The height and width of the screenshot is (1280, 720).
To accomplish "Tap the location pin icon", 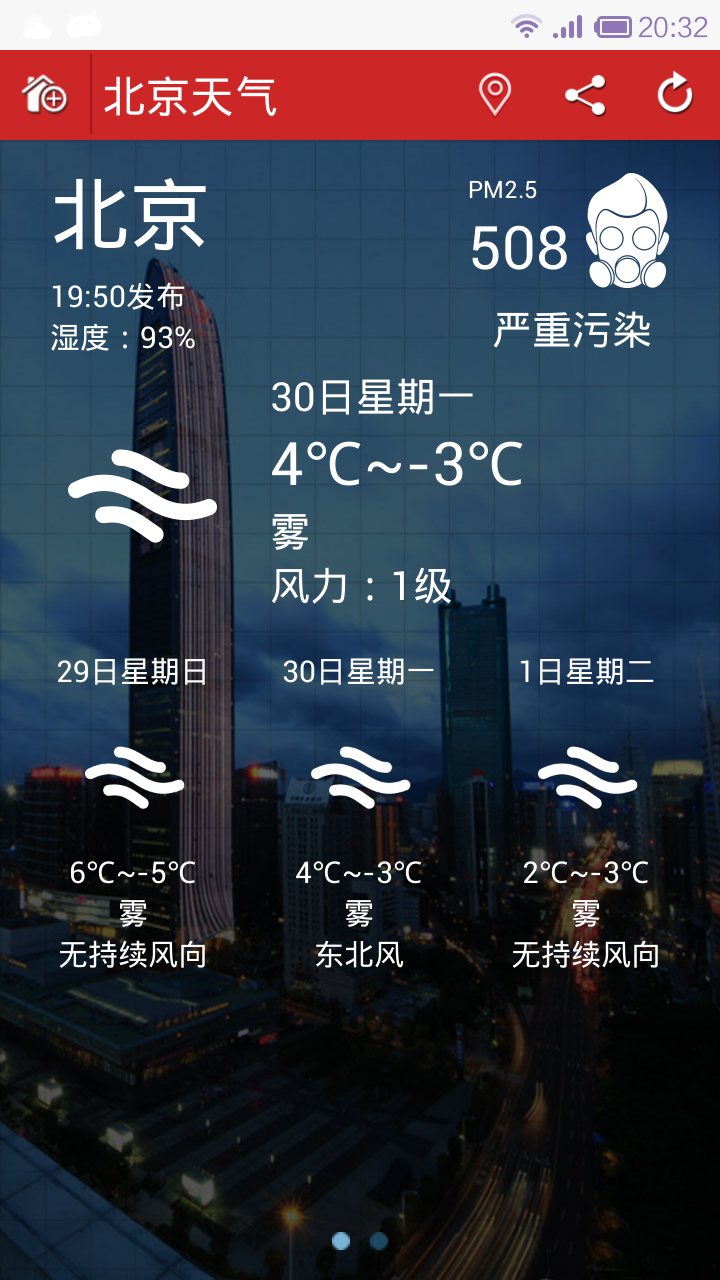I will (495, 95).
